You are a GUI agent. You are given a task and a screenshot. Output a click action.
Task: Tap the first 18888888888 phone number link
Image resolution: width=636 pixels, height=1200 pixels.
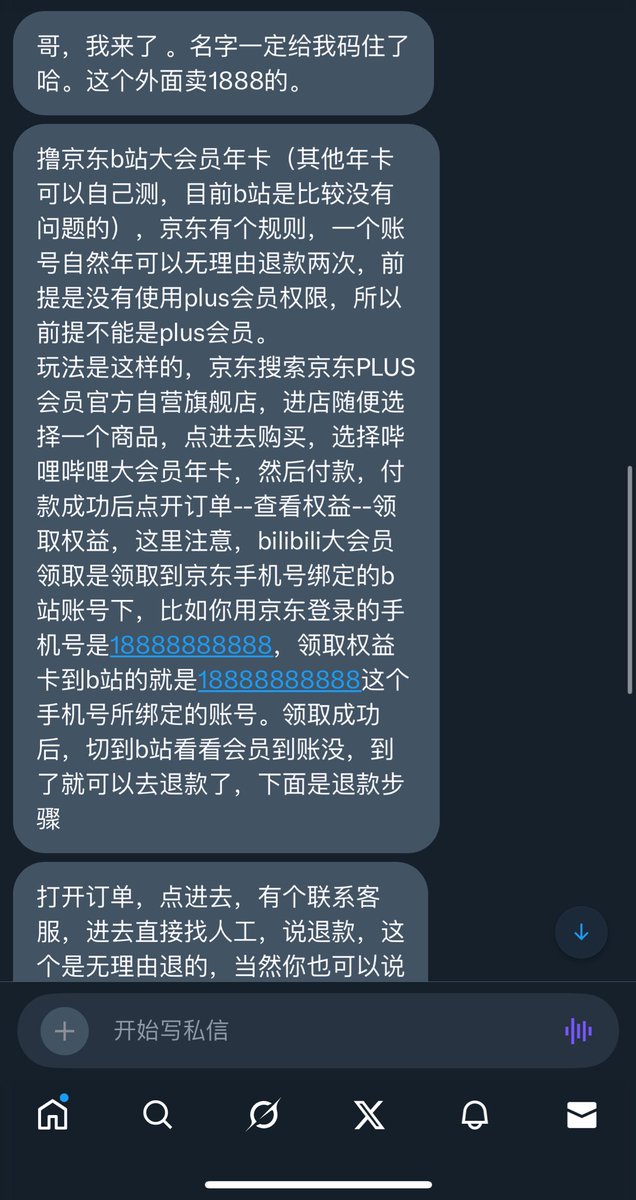[191, 645]
